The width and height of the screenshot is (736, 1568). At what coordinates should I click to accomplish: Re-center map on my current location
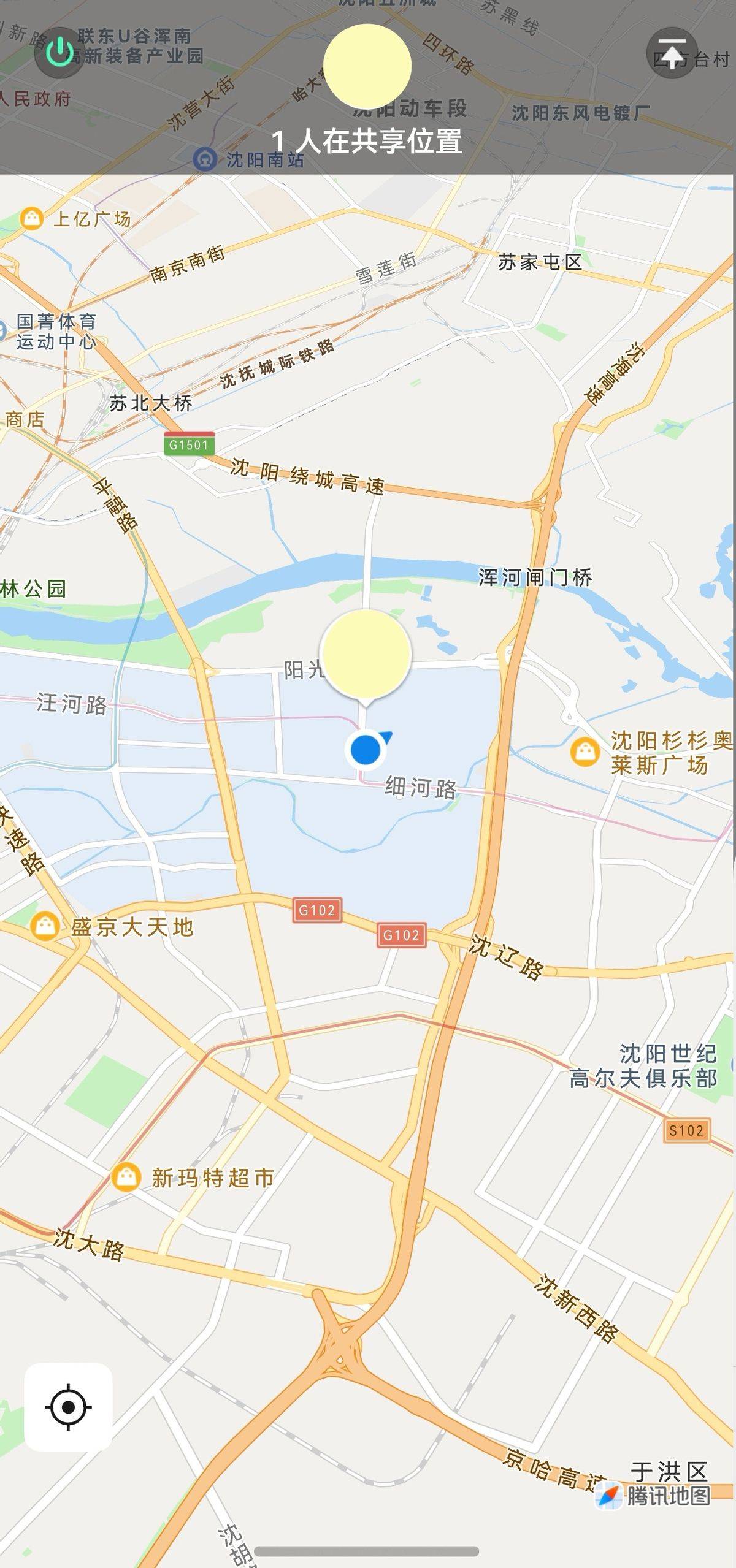coord(68,1407)
